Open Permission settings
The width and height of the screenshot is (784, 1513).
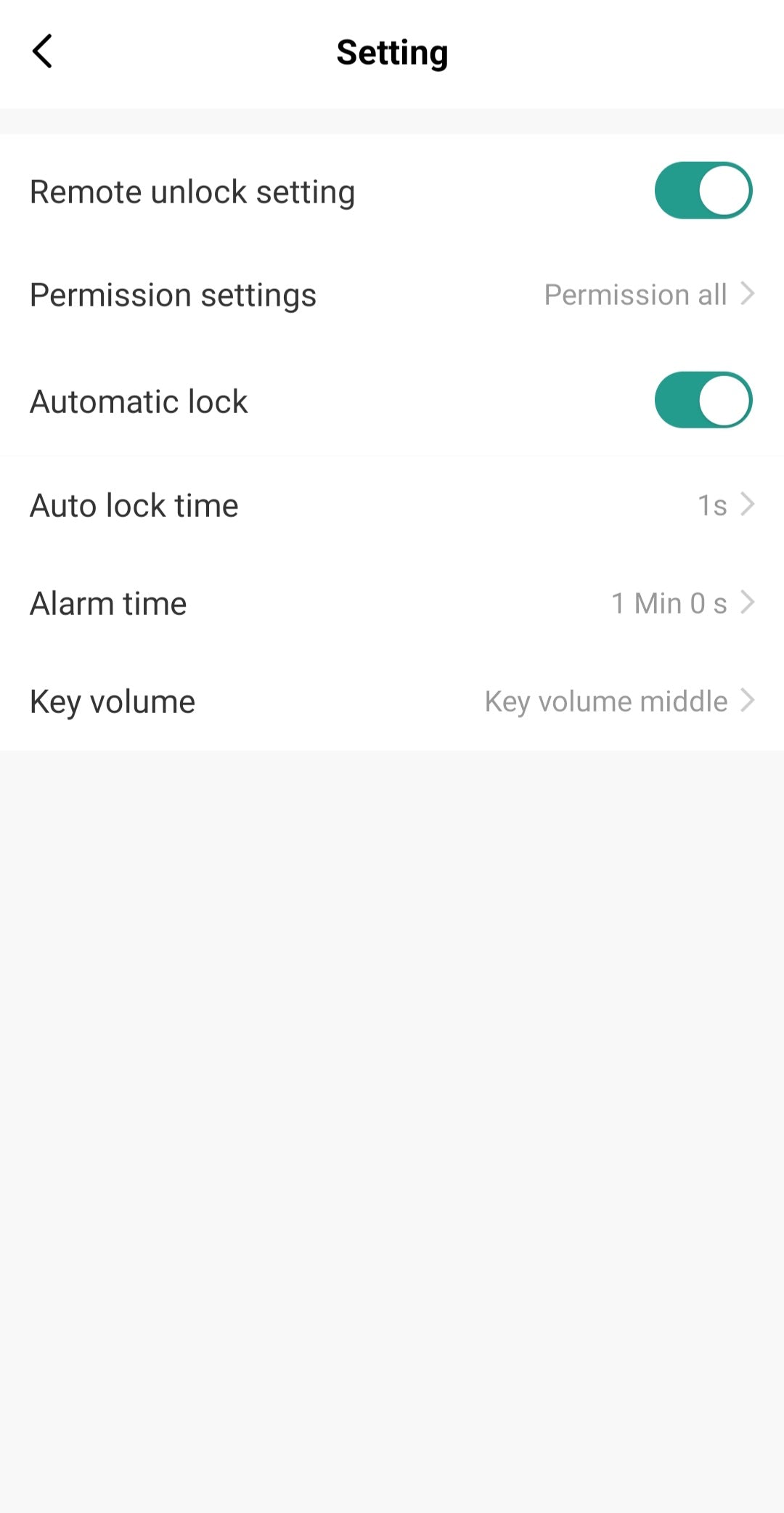click(392, 295)
